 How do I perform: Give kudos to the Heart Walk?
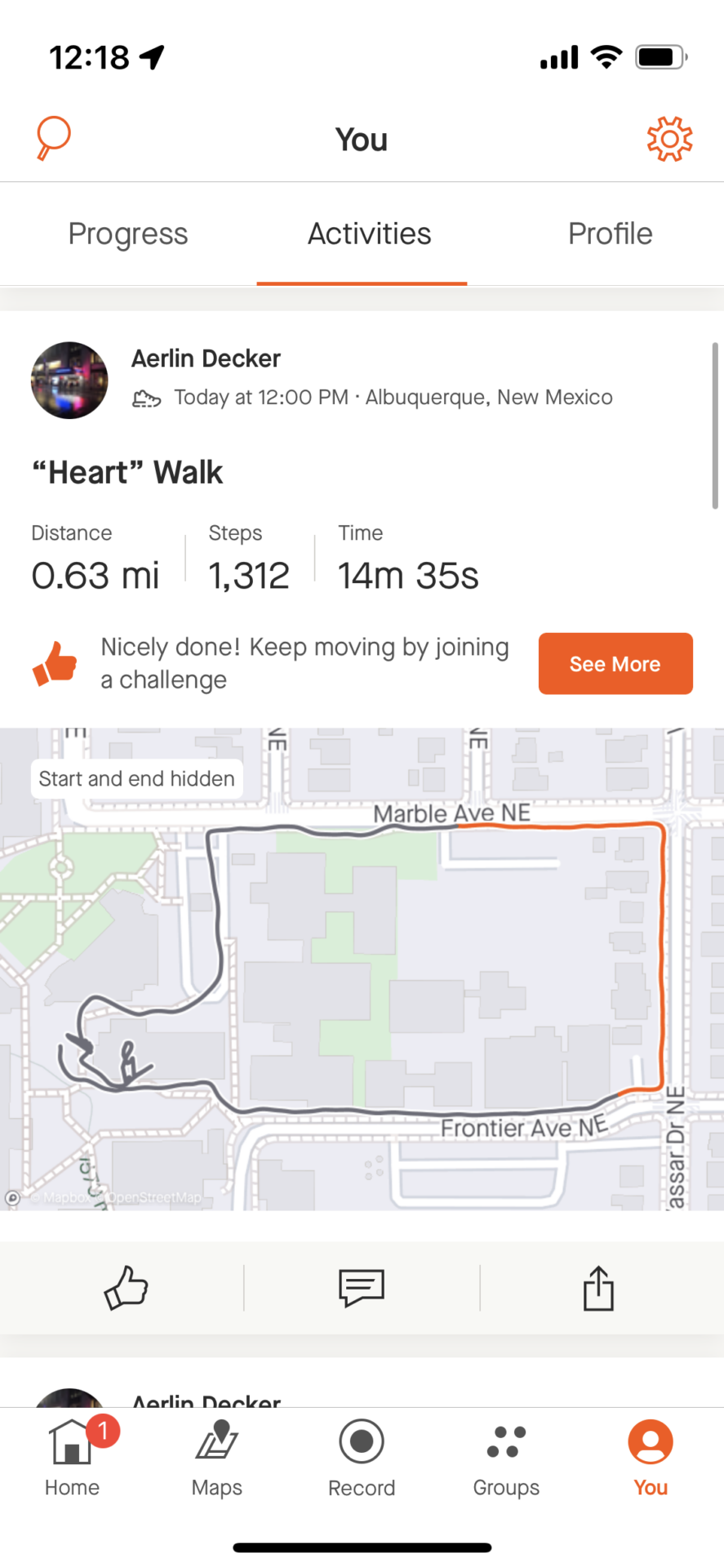(x=126, y=1288)
